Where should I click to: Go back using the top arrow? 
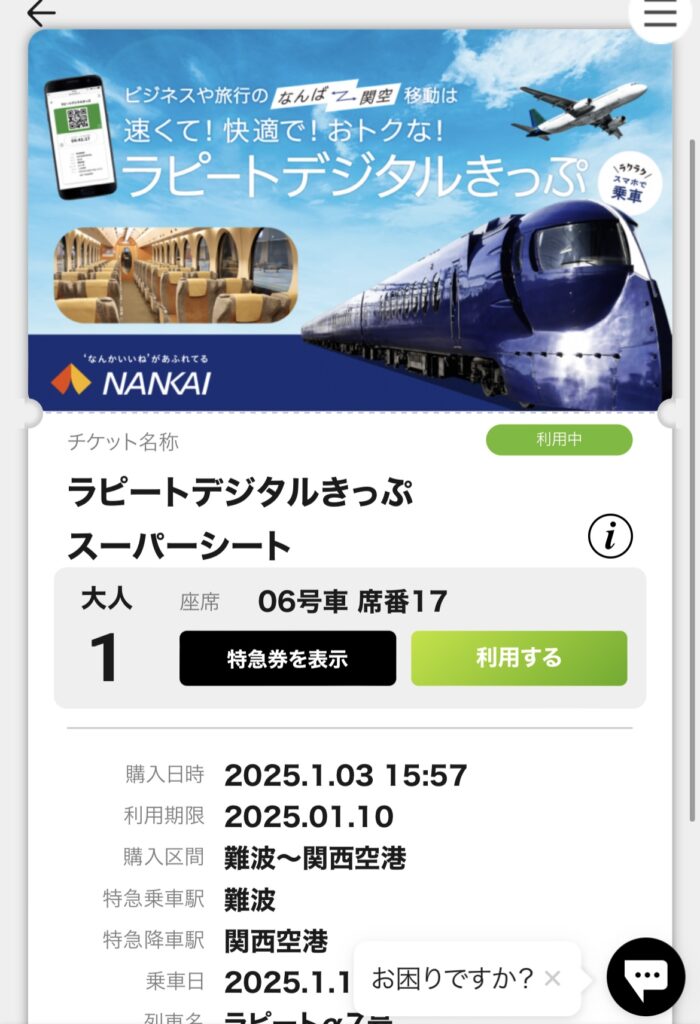(40, 13)
